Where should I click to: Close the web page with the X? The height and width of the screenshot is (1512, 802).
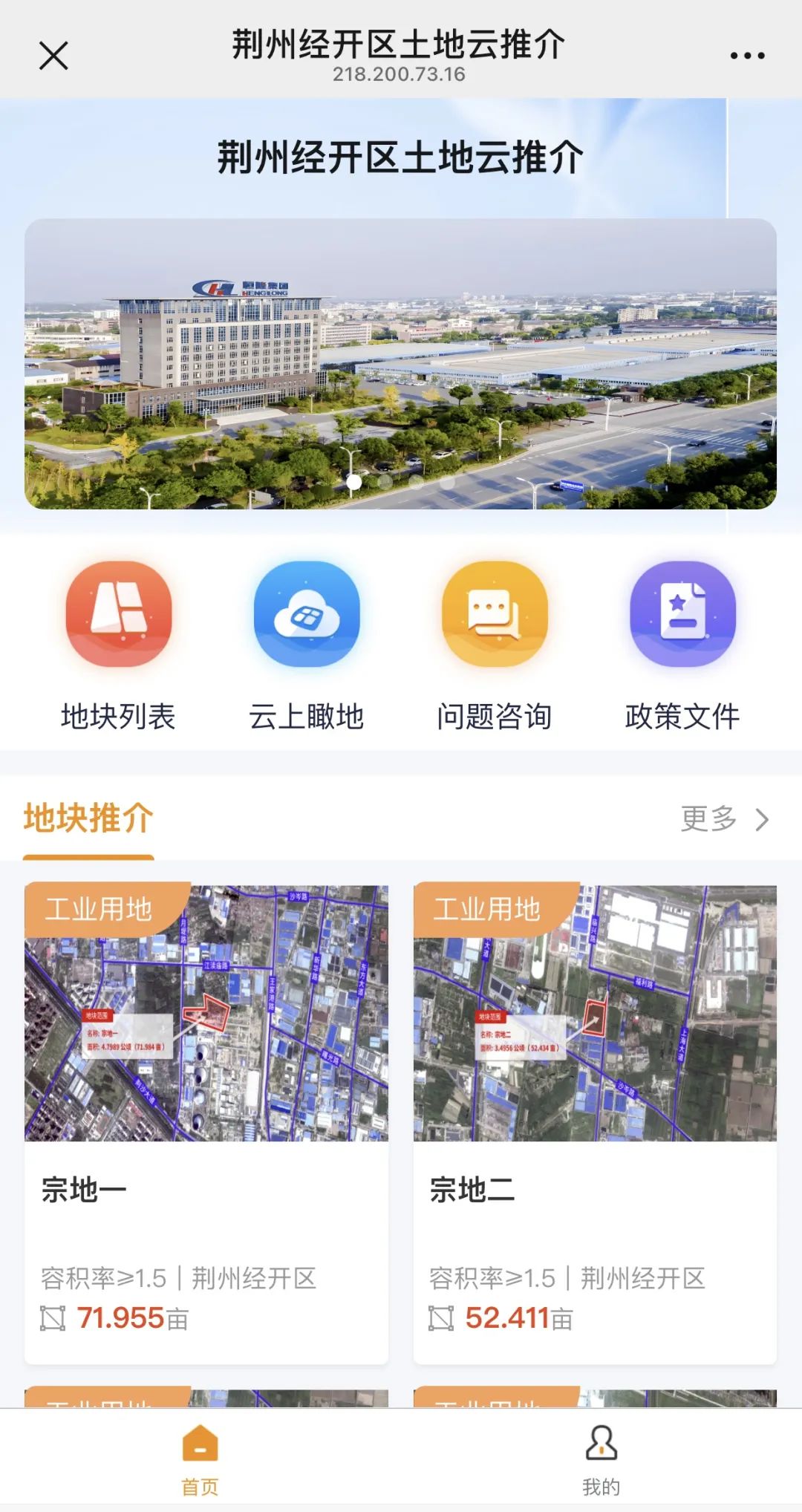coord(53,56)
